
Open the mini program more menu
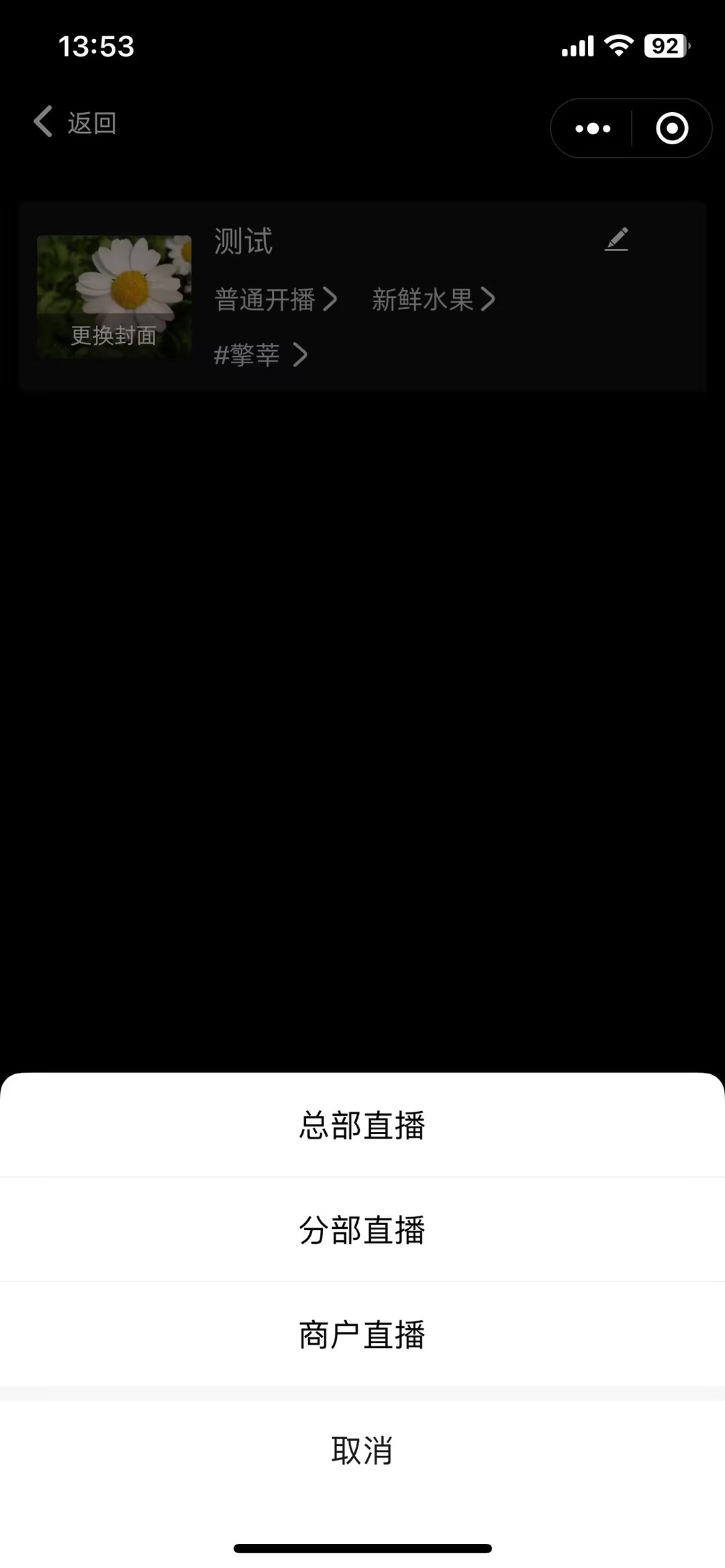pos(593,128)
